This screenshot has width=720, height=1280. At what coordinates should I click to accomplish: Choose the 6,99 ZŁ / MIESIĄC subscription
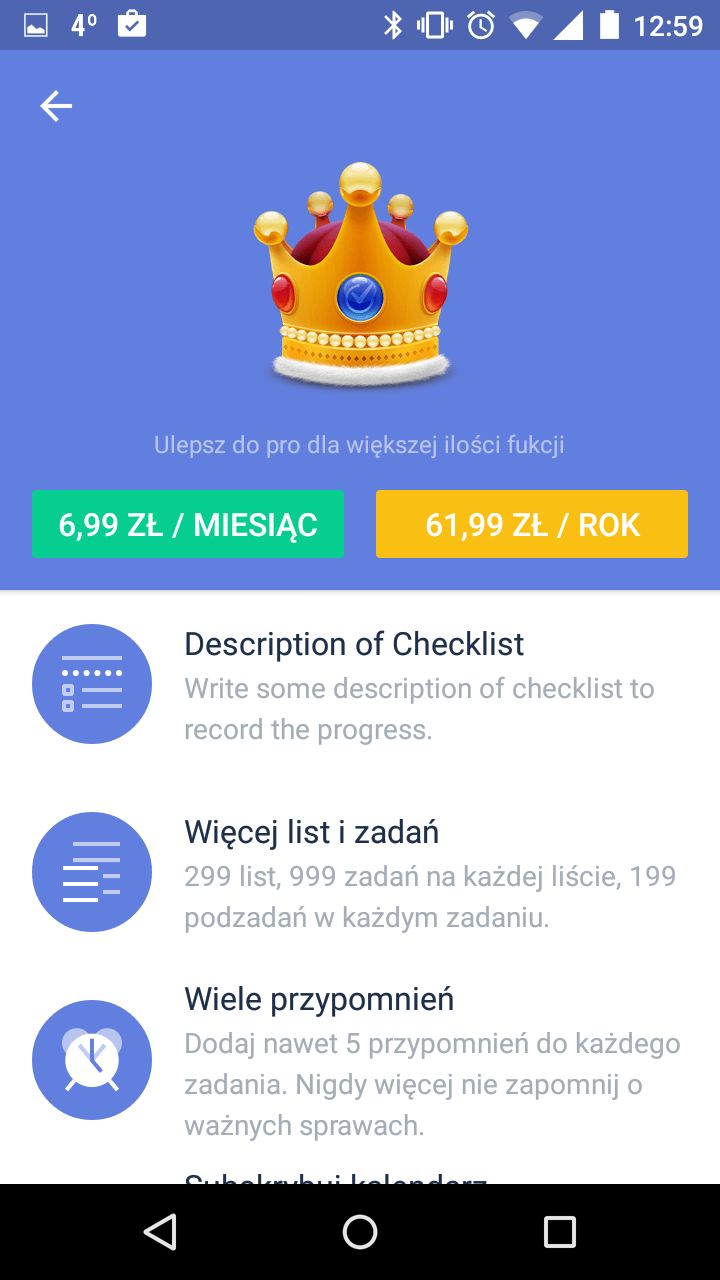[188, 524]
